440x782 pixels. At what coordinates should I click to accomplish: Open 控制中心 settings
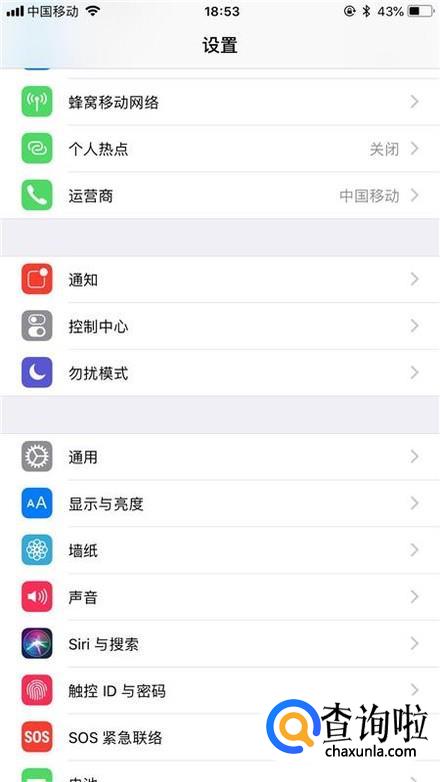click(220, 326)
